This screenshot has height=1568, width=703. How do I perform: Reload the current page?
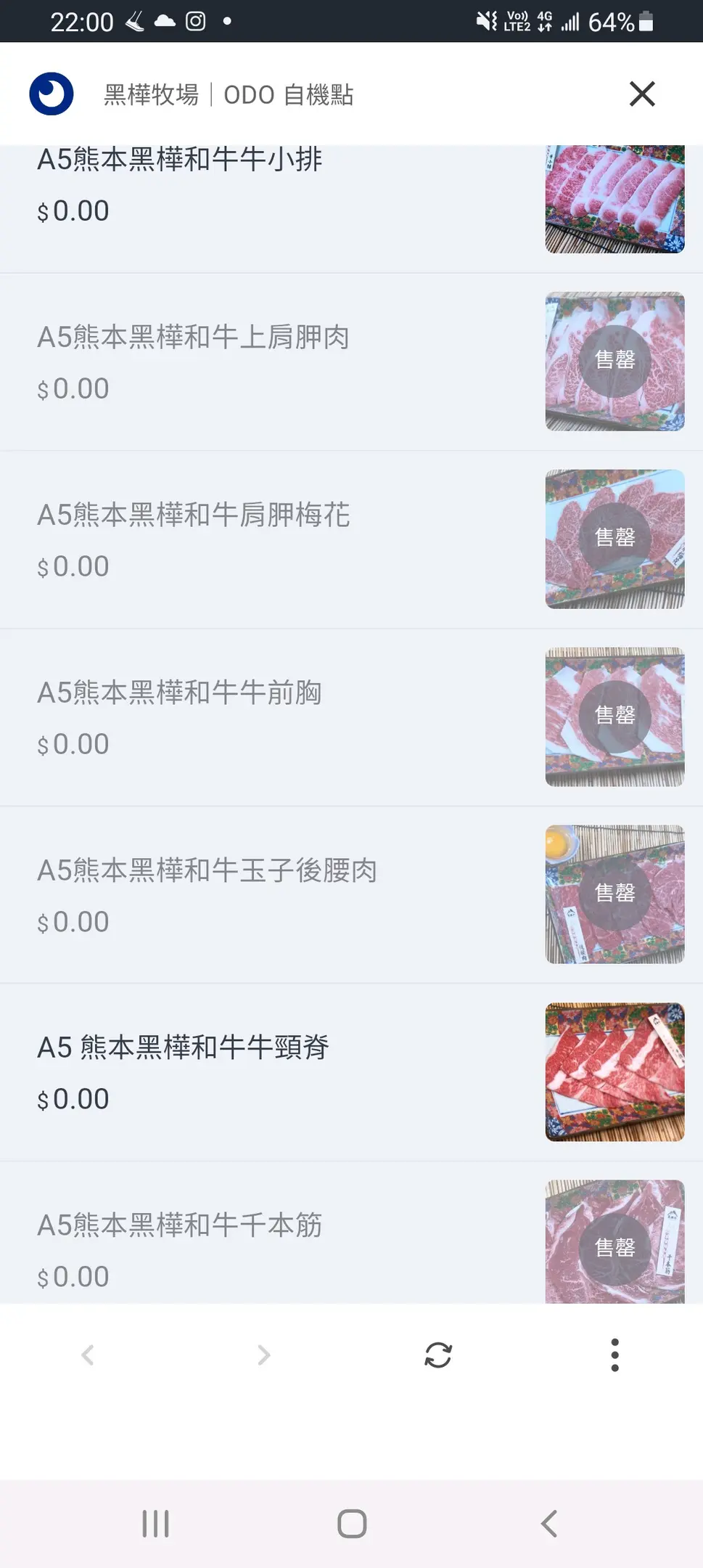coord(438,1355)
